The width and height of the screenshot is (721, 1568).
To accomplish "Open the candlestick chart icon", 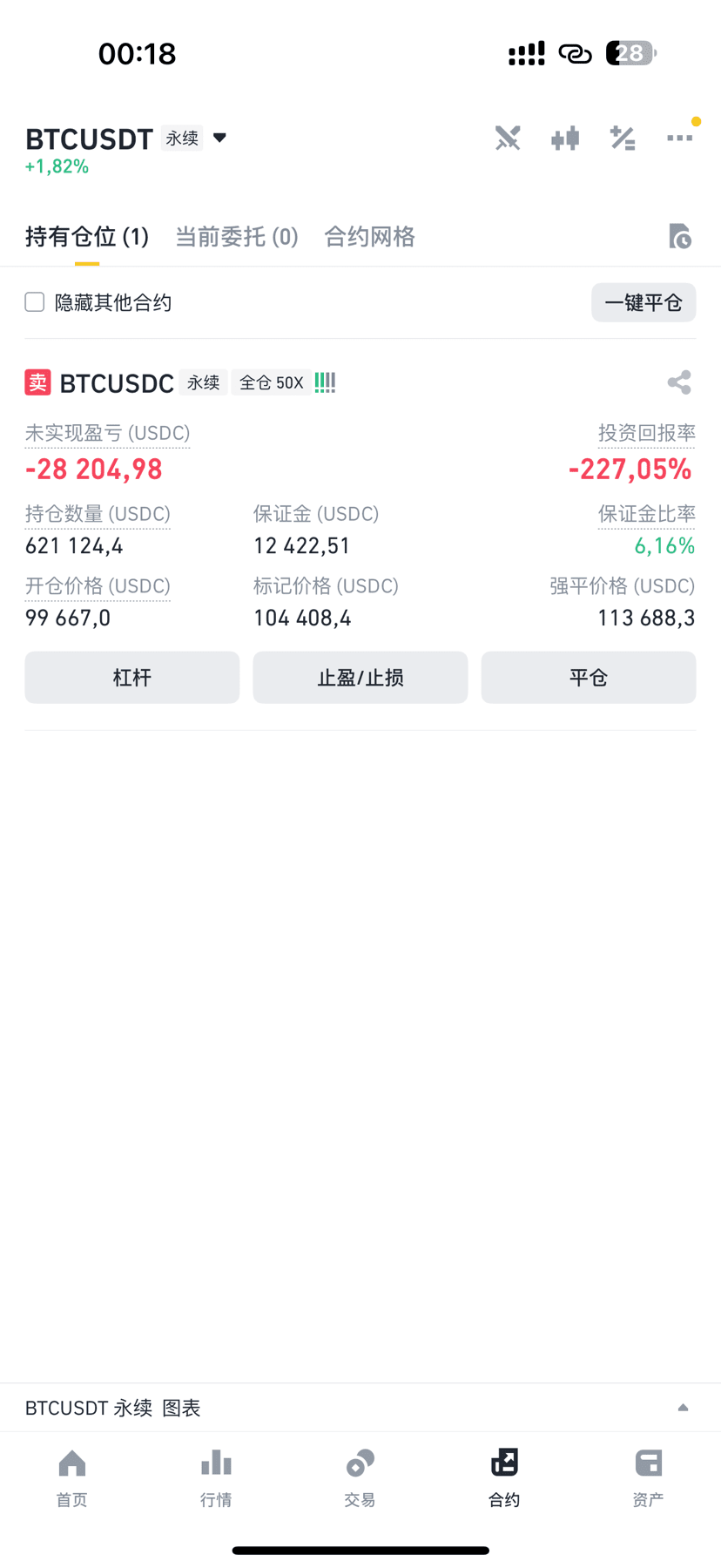I will (565, 138).
